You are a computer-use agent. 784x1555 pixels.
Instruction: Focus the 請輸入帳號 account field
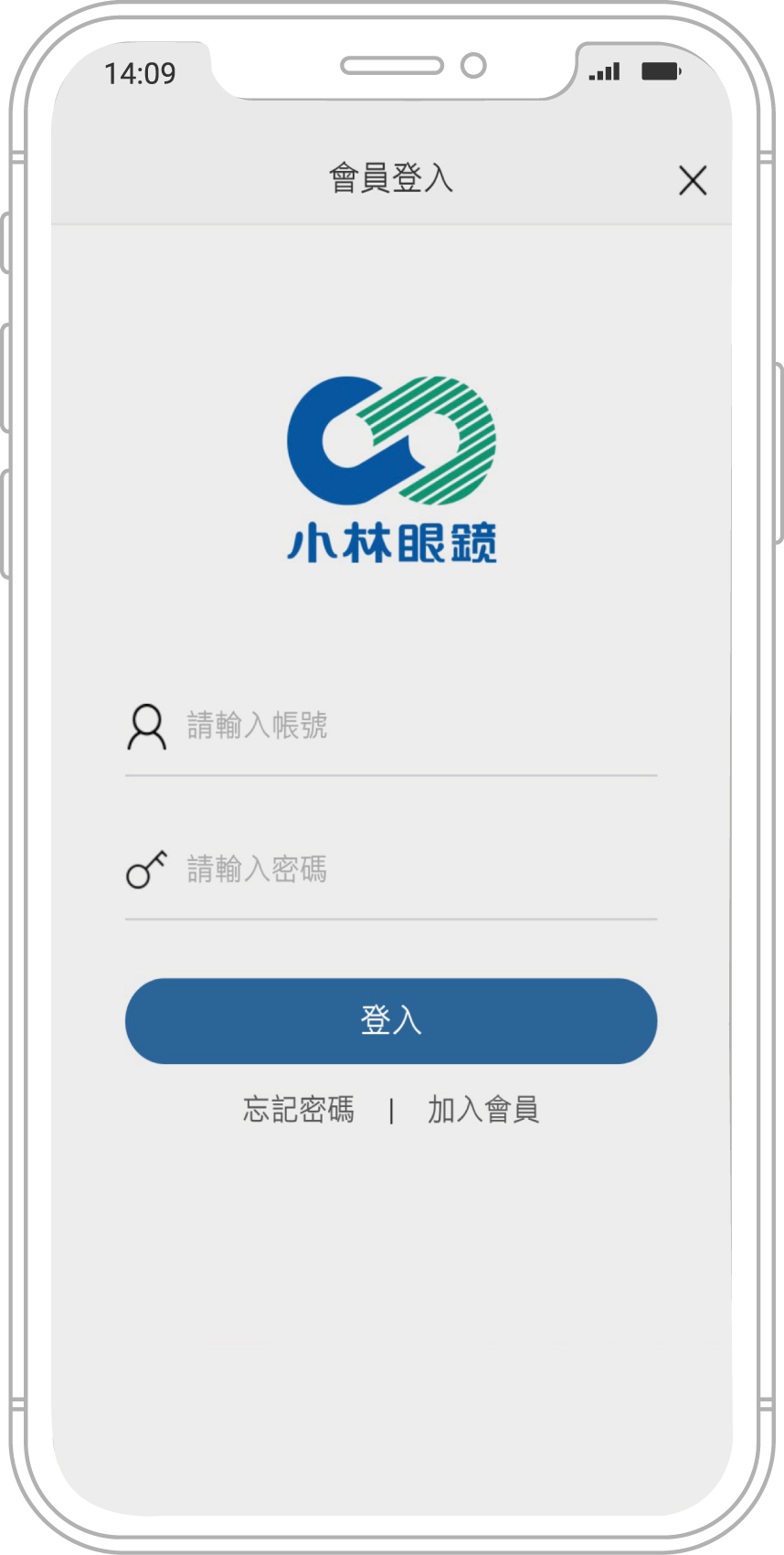tap(402, 726)
